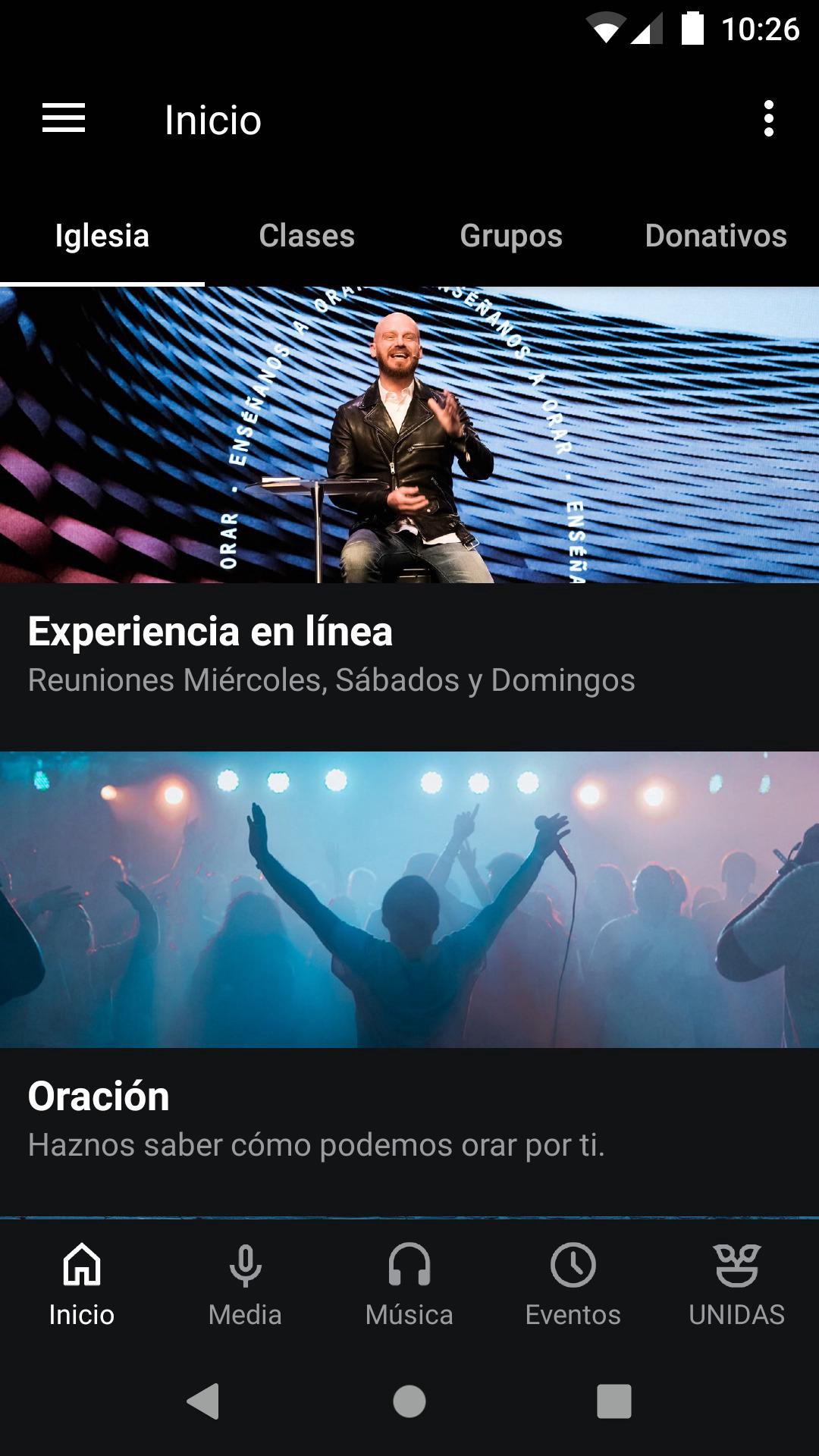Screen dimensions: 819x1456
Task: Select the Iglesia tab
Action: [x=102, y=236]
